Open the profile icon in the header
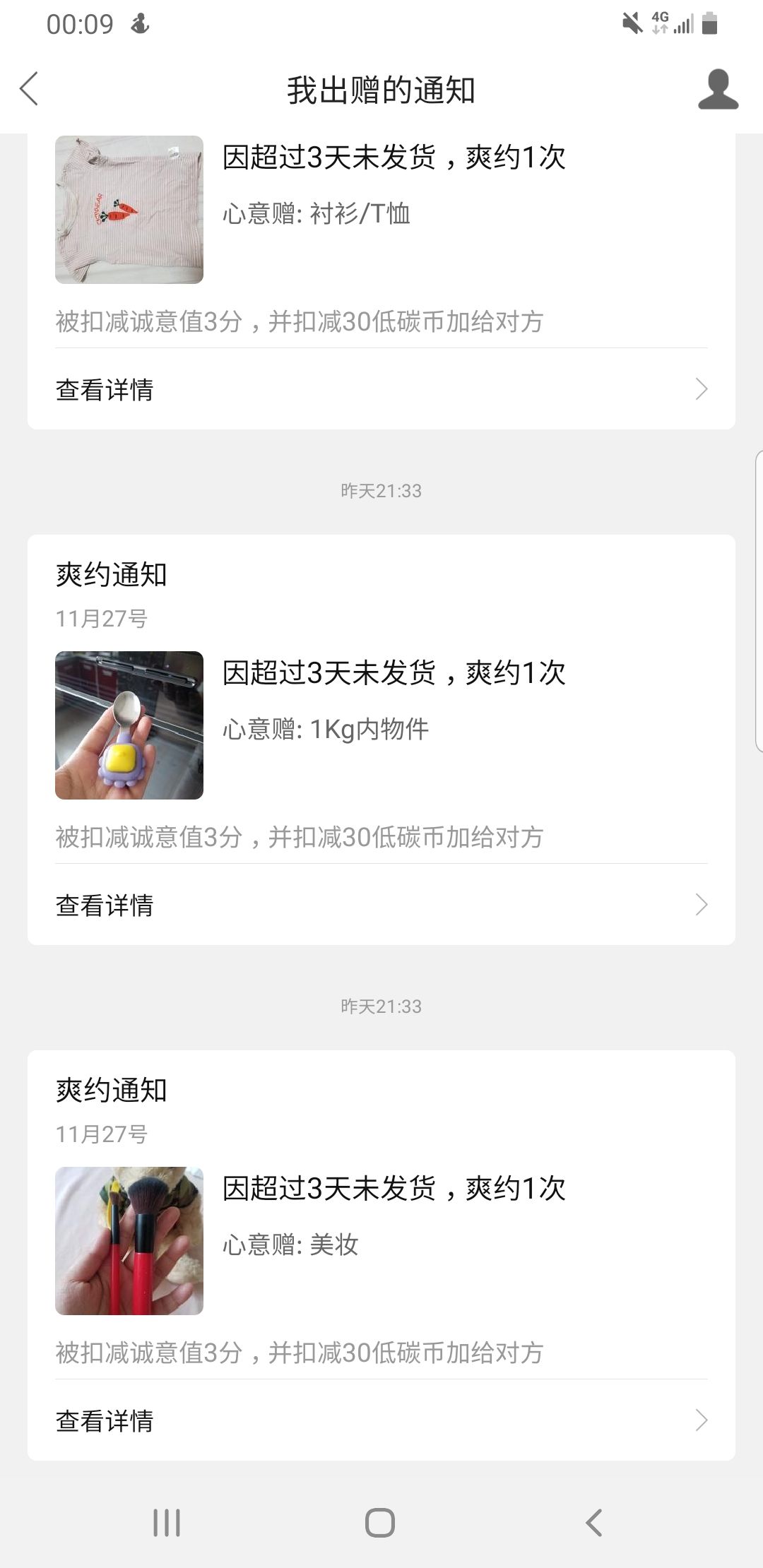This screenshot has width=763, height=1568. tap(718, 89)
